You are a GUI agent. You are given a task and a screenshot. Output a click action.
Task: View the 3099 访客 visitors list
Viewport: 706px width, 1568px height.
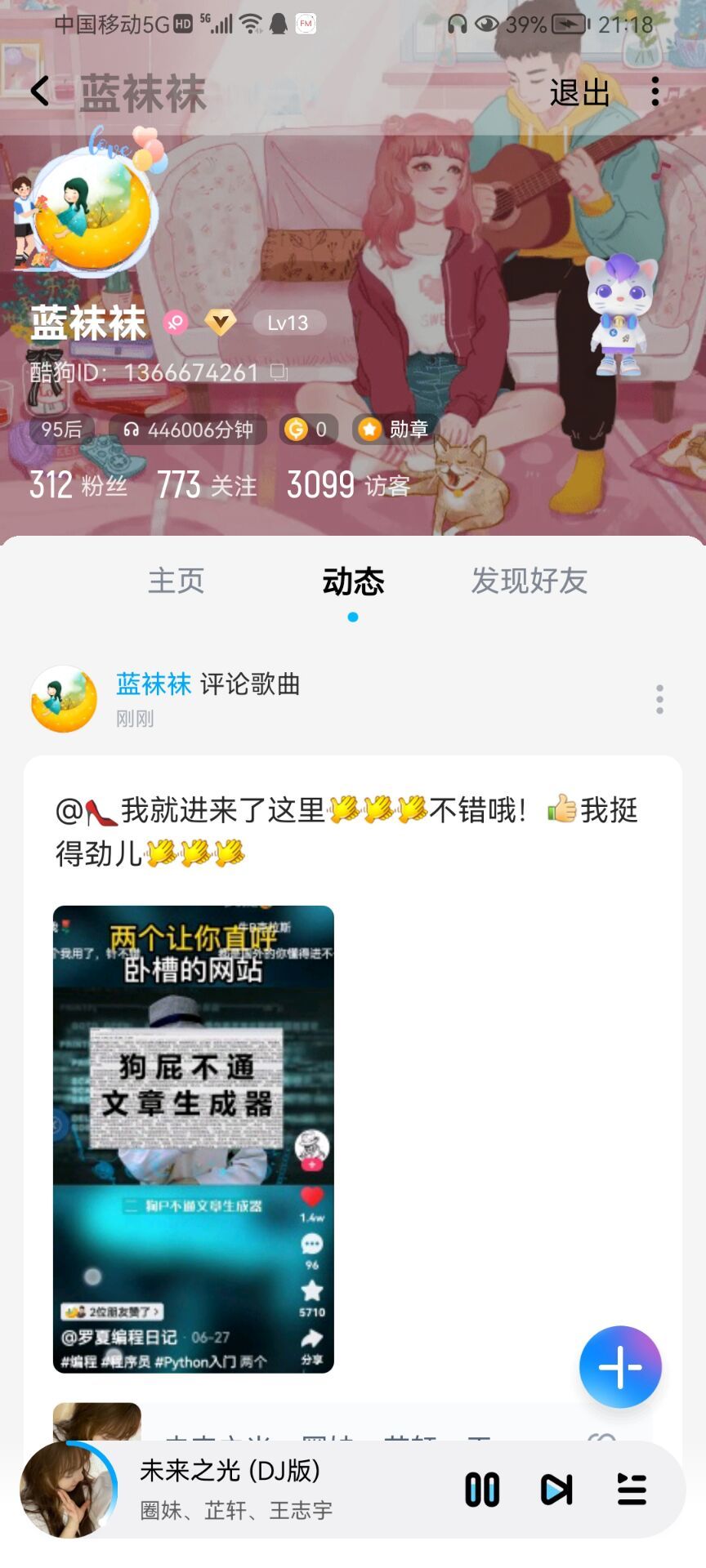click(348, 485)
